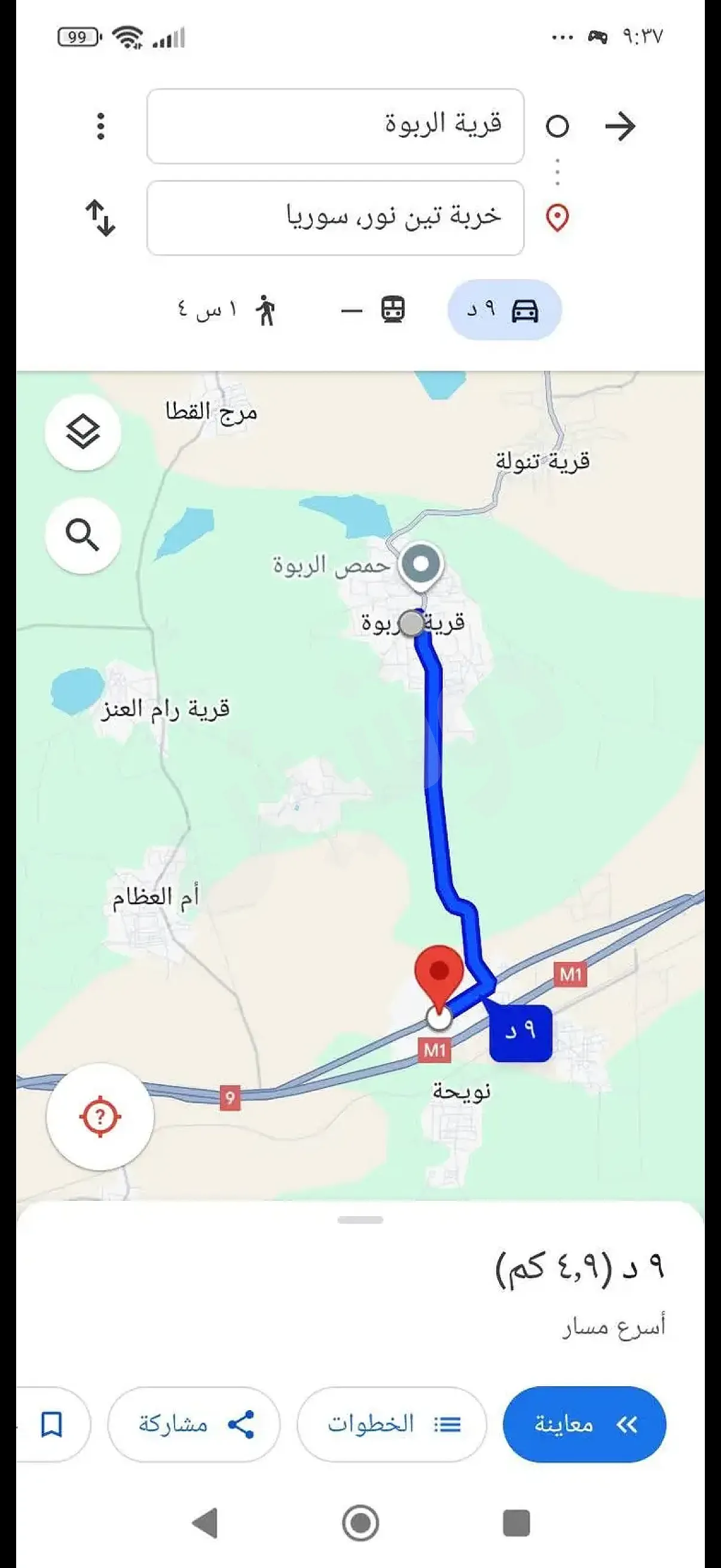Viewport: 721px width, 1568px height.
Task: Tap the system back button
Action: pos(205,1524)
